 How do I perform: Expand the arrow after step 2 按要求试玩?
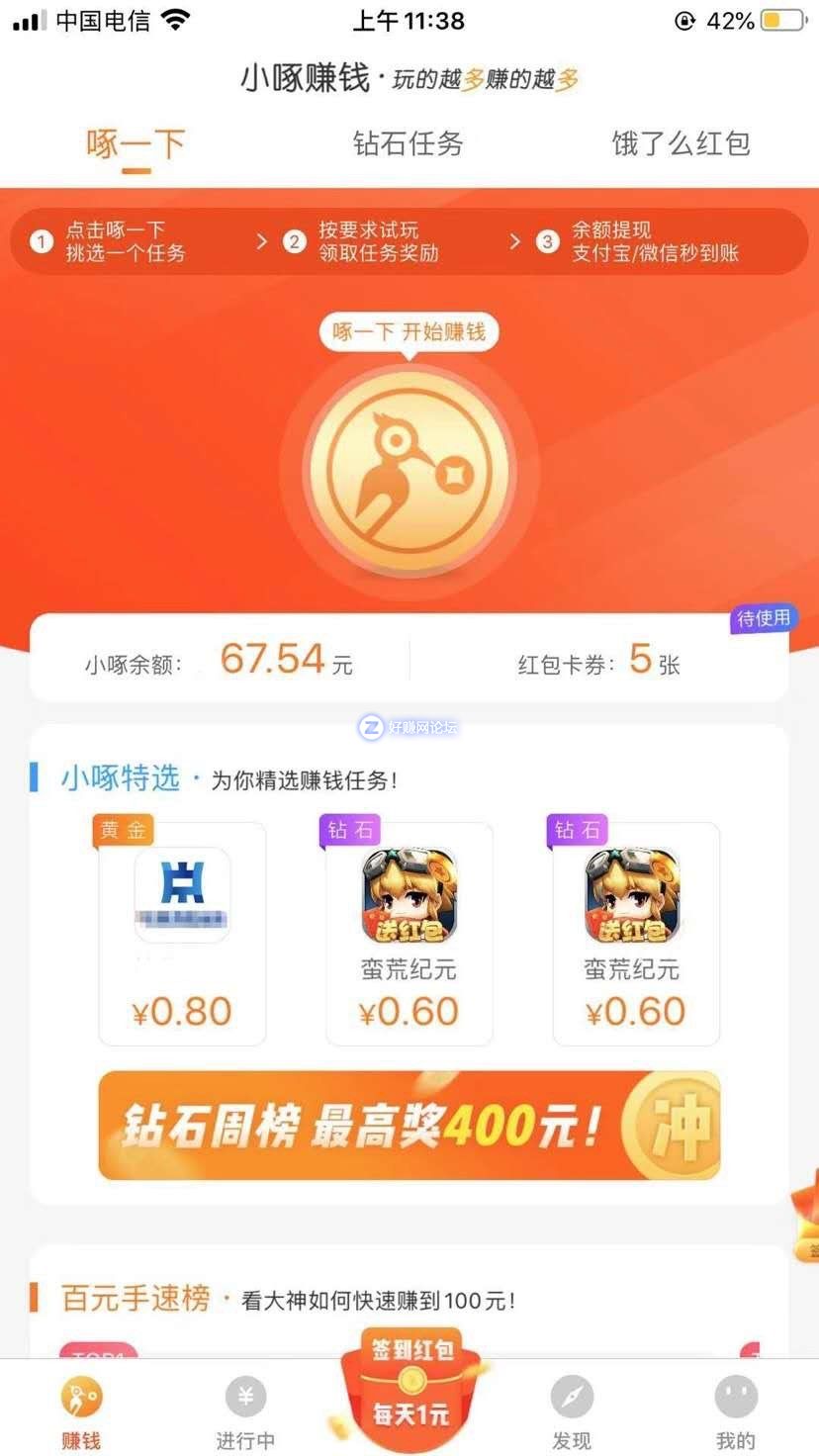click(514, 240)
